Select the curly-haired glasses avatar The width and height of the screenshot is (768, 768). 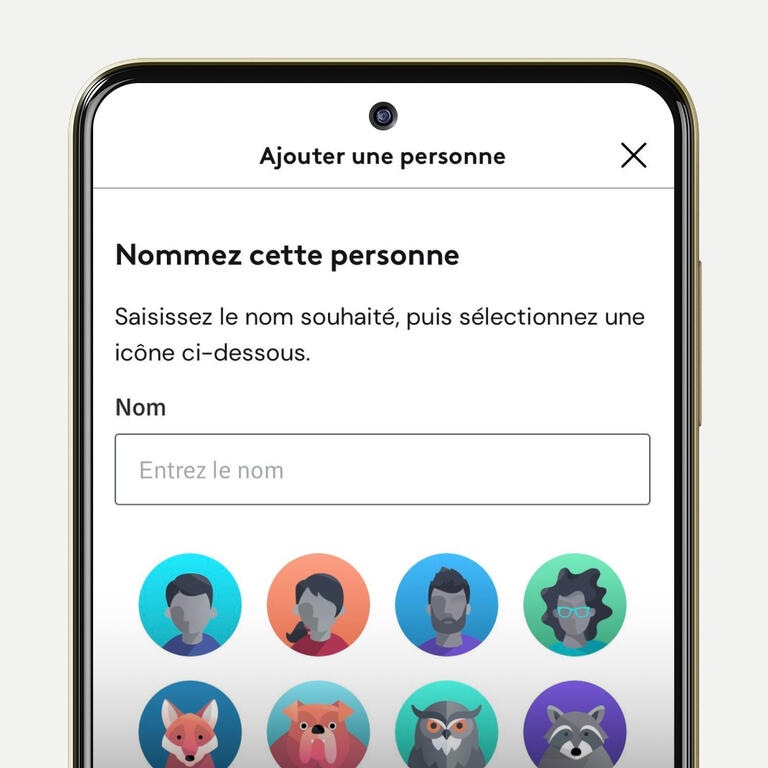[x=574, y=604]
